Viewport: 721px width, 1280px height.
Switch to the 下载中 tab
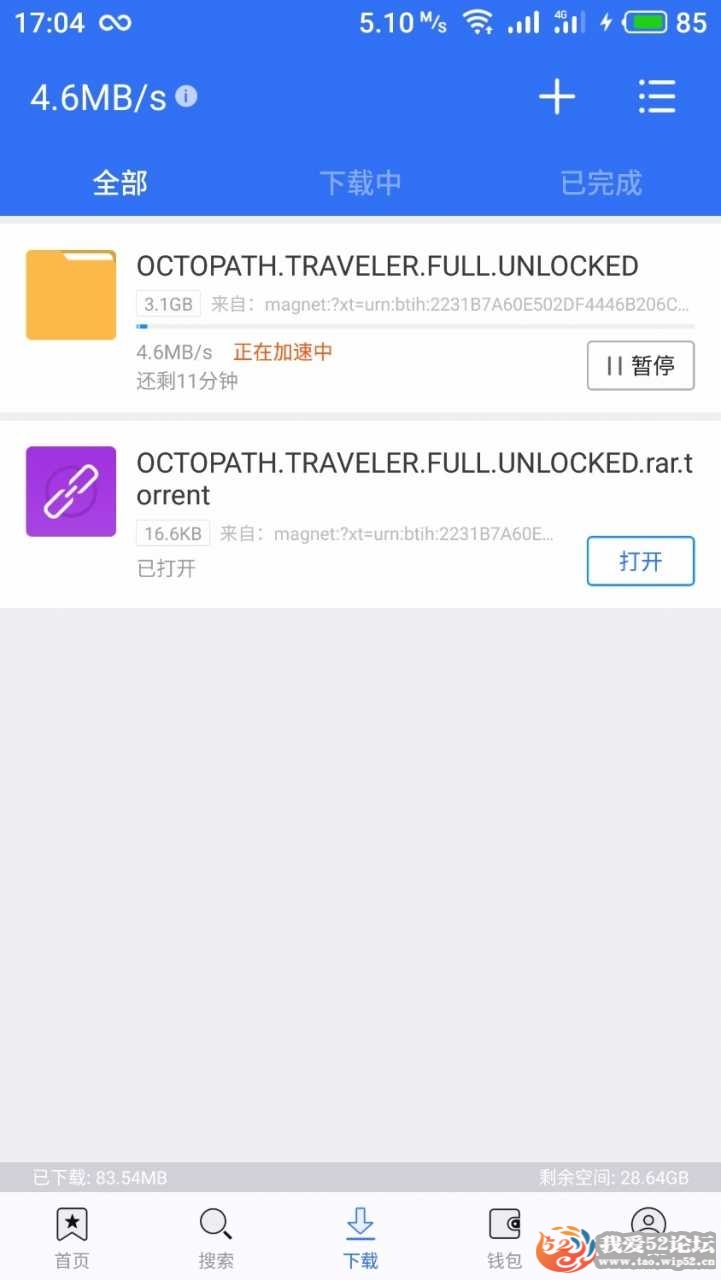click(x=360, y=183)
